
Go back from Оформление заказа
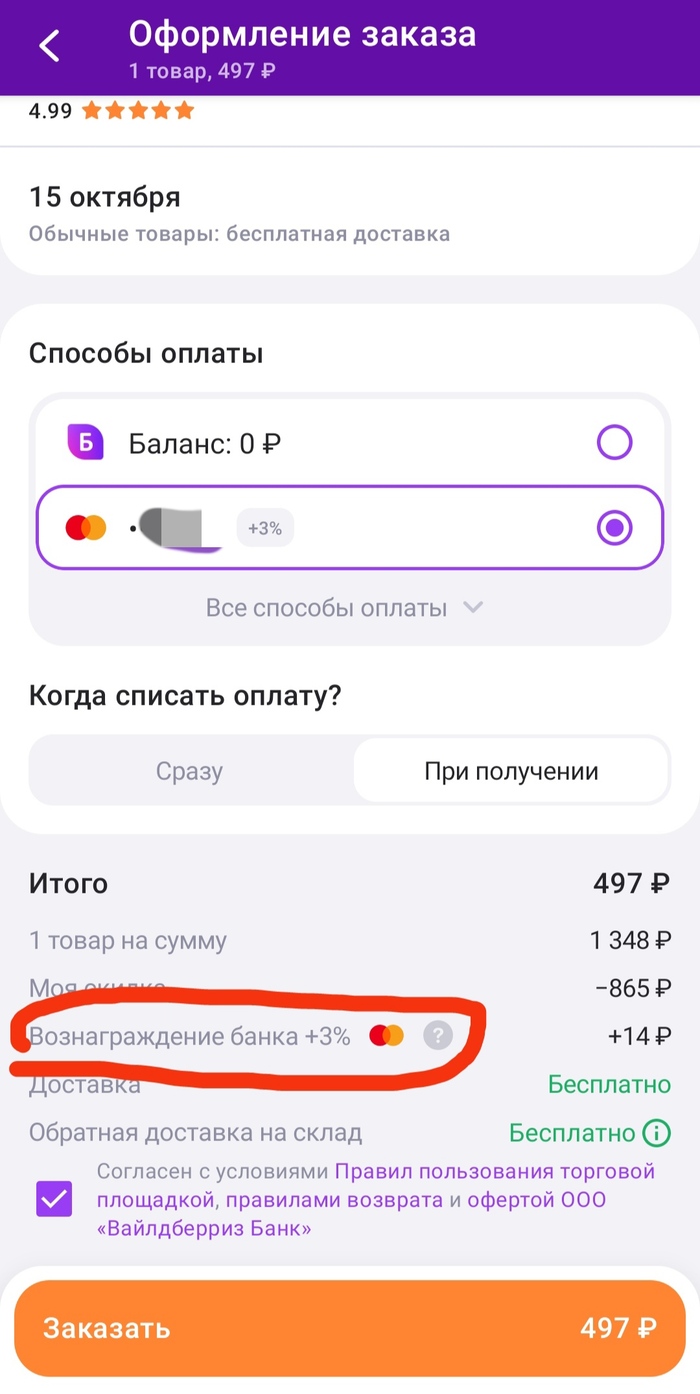click(x=49, y=46)
